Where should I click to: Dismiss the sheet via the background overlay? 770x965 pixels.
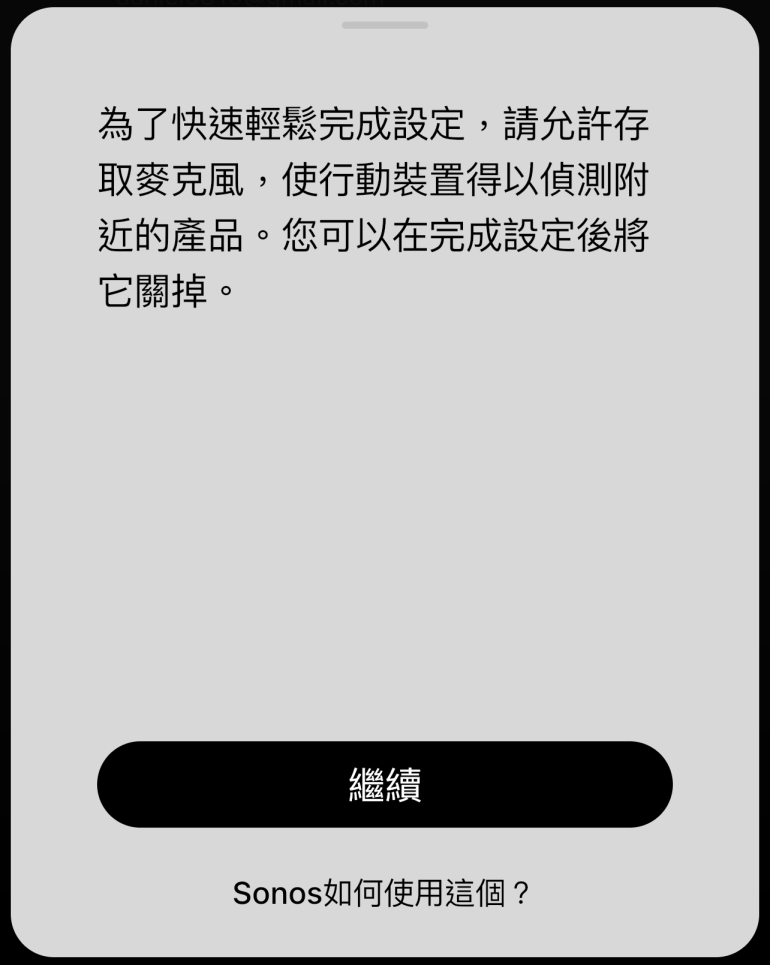384,5
